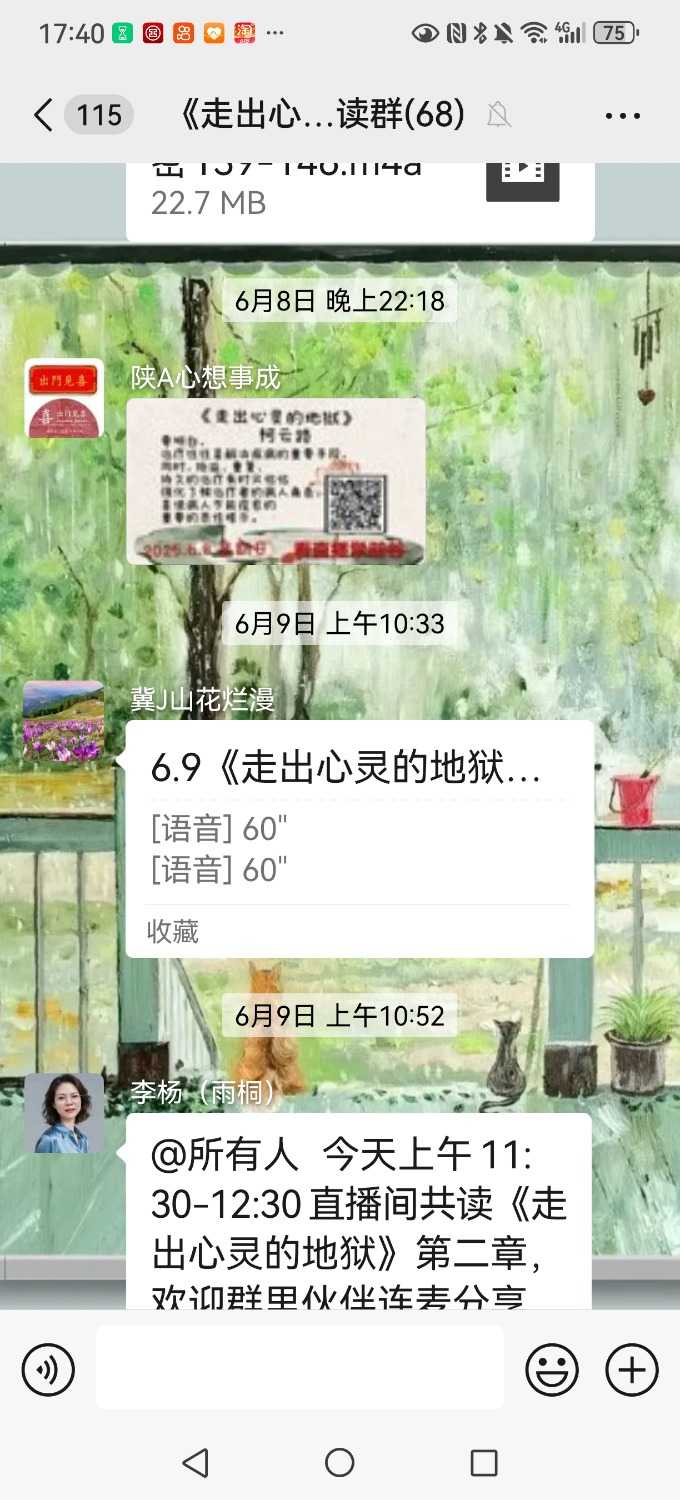Image resolution: width=680 pixels, height=1500 pixels.
Task: Tap the system home button
Action: 340,1462
